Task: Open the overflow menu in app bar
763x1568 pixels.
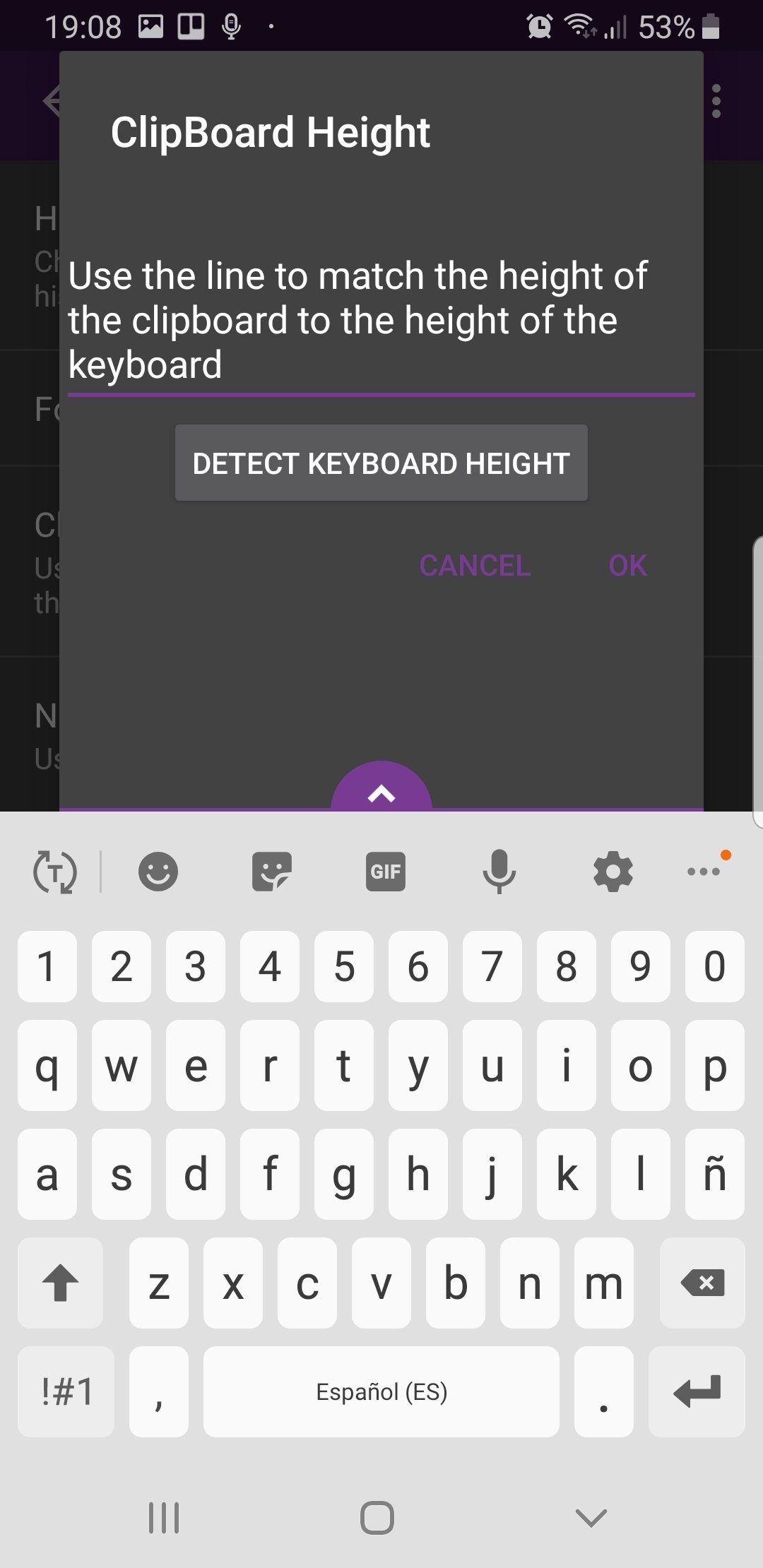Action: click(716, 101)
